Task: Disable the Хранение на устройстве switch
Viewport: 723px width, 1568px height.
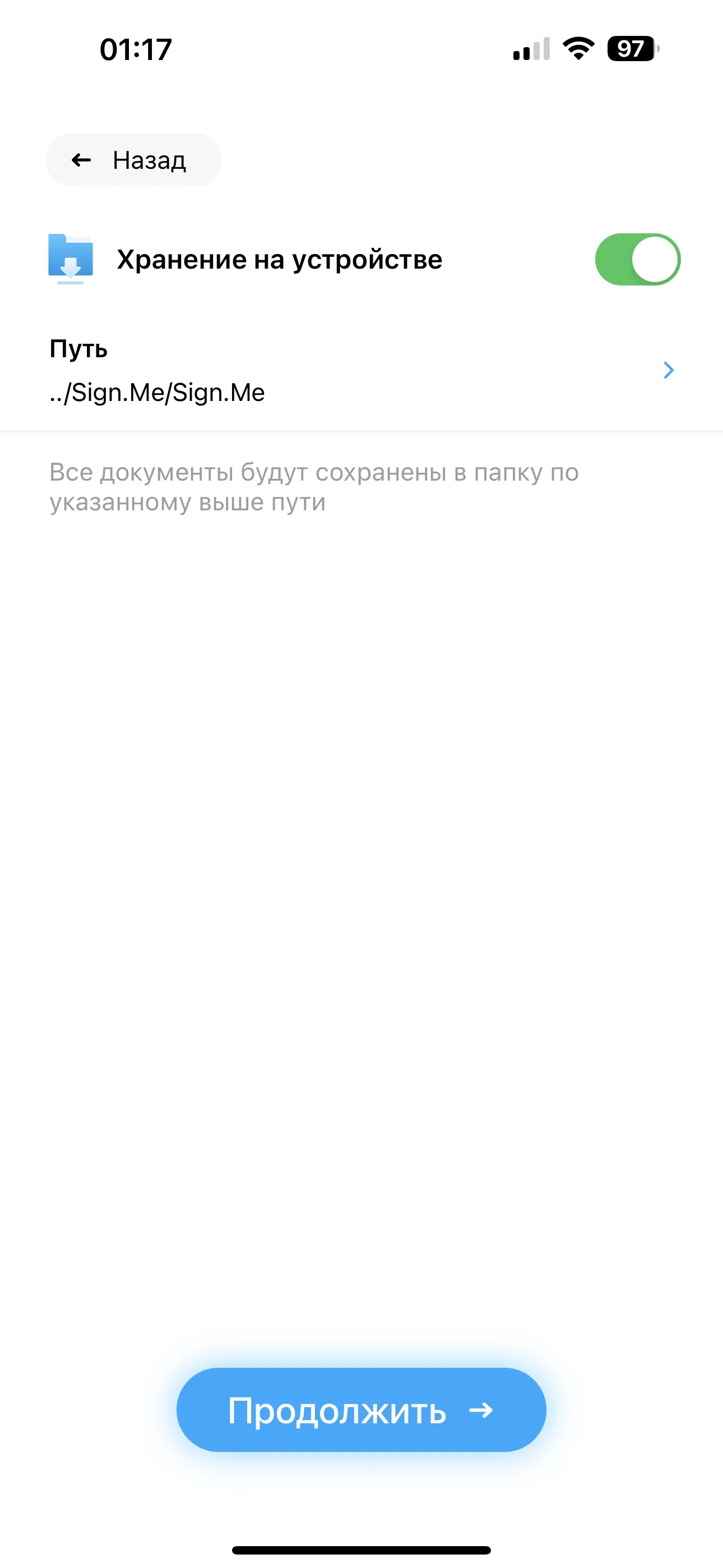Action: click(x=637, y=259)
